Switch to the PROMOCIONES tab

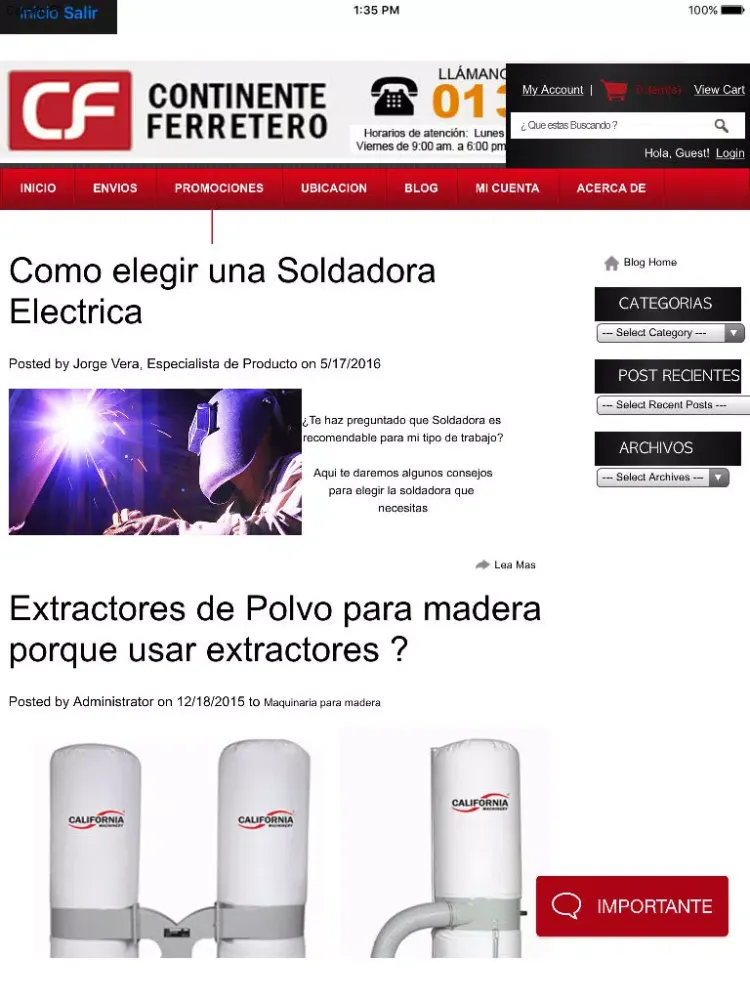tap(219, 188)
